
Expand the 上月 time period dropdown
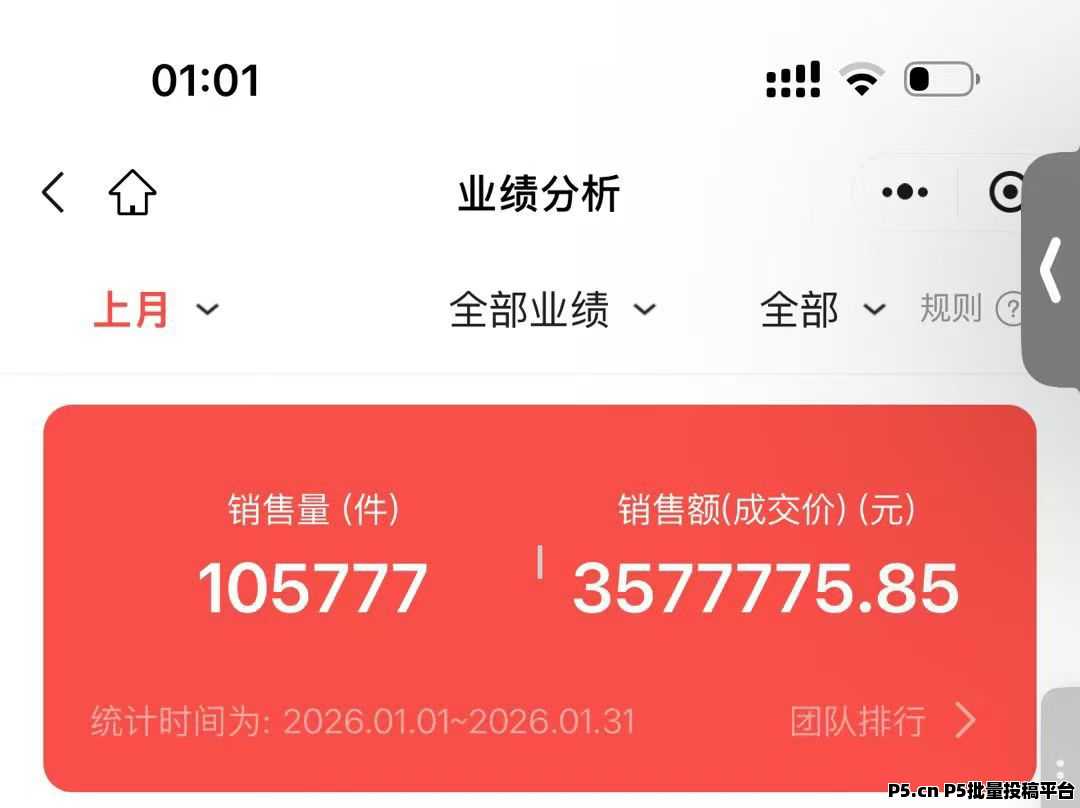(156, 309)
